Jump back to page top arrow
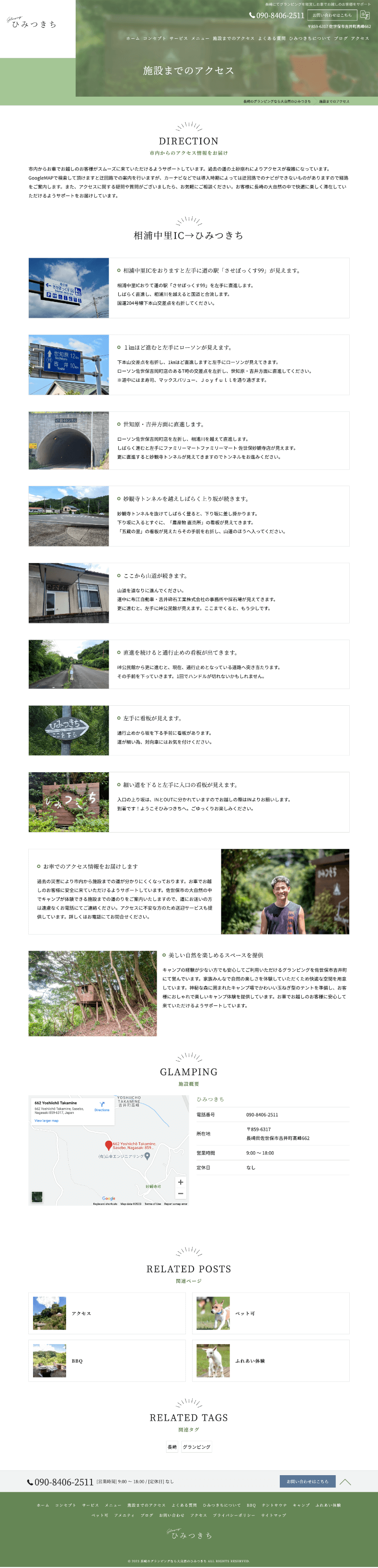The height and width of the screenshot is (1568, 378). tap(345, 1481)
